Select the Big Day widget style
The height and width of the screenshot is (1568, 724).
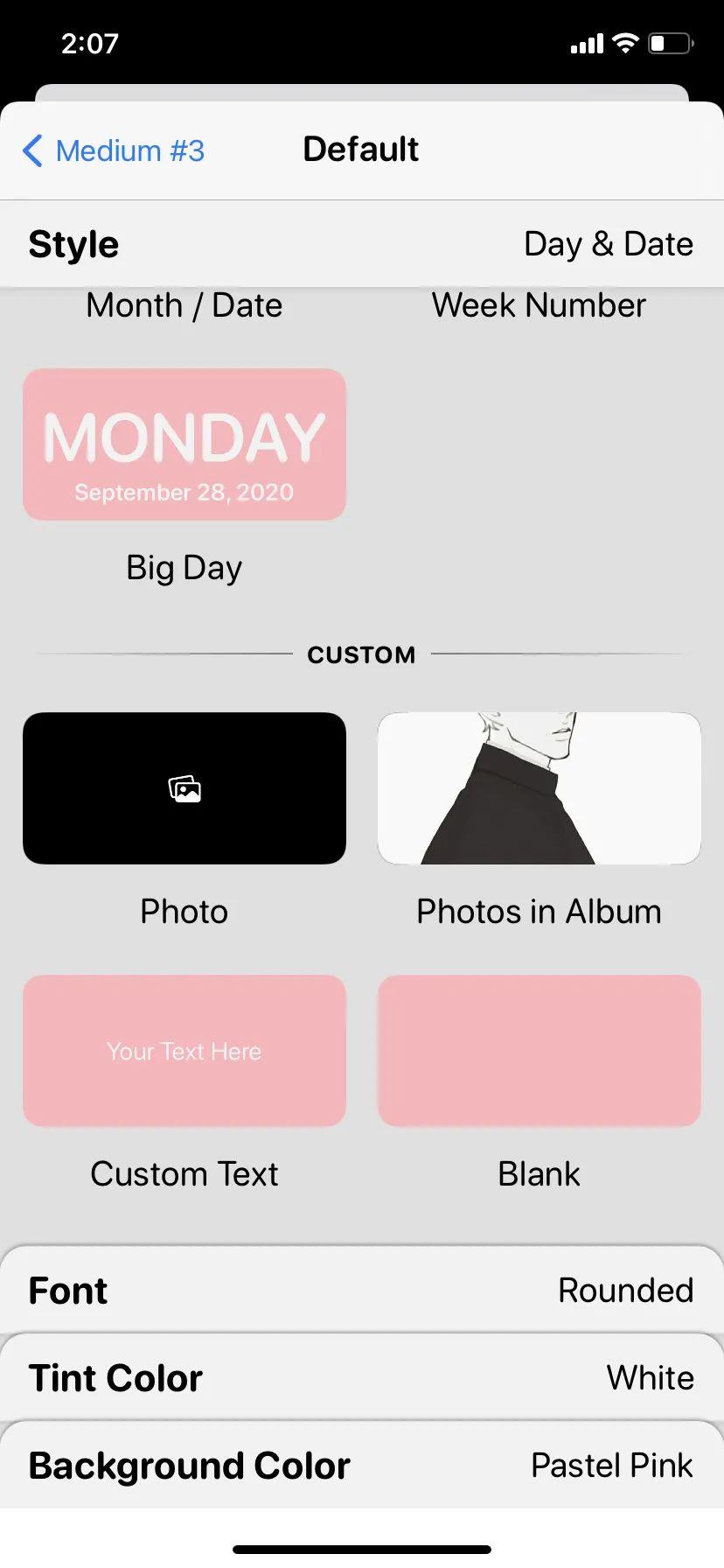184,444
